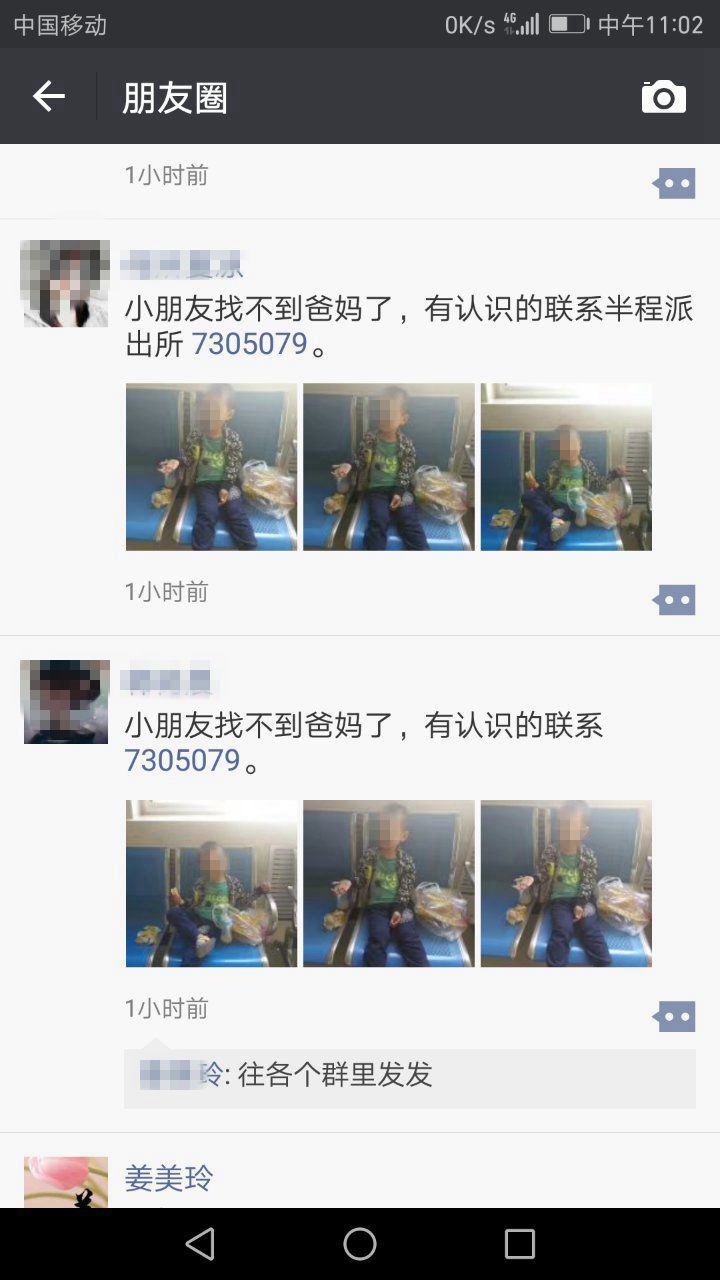Open recent apps with the square button
Screen dimensions: 720x1280
[519, 1244]
